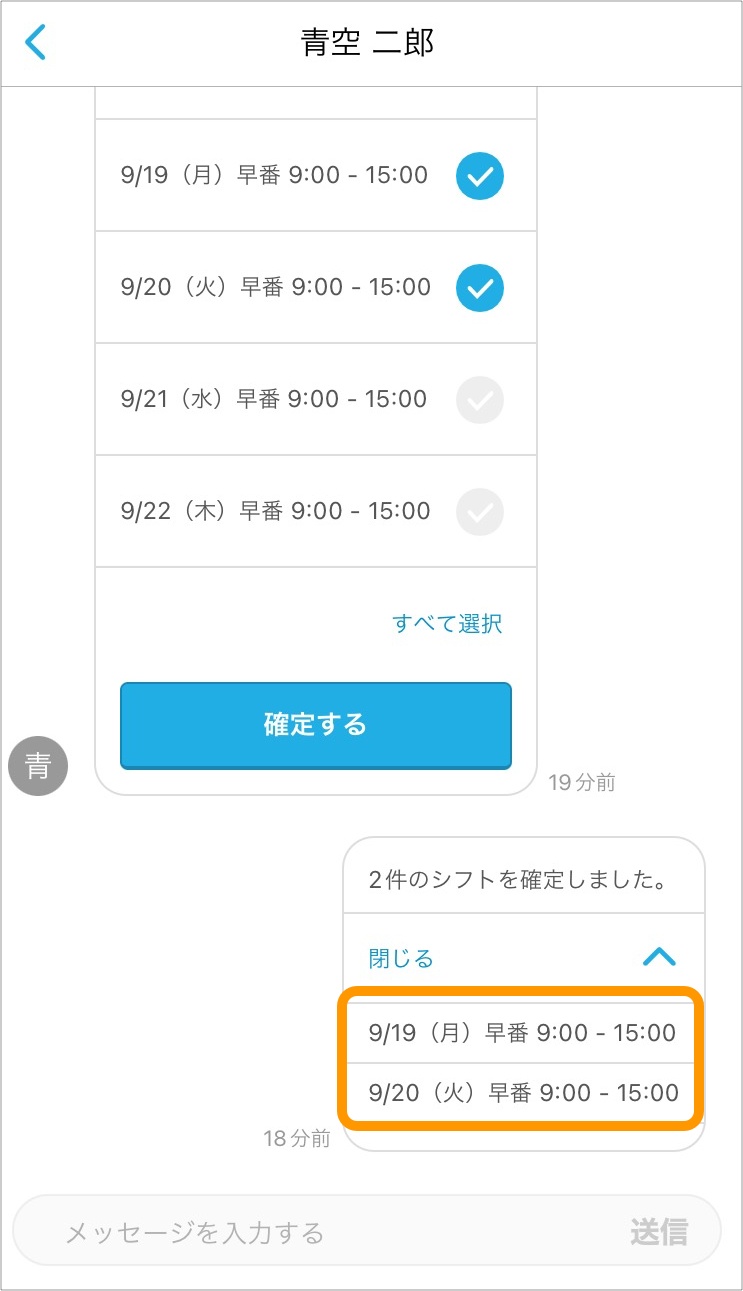
Task: Open the 青 sender avatar icon
Action: tap(38, 767)
